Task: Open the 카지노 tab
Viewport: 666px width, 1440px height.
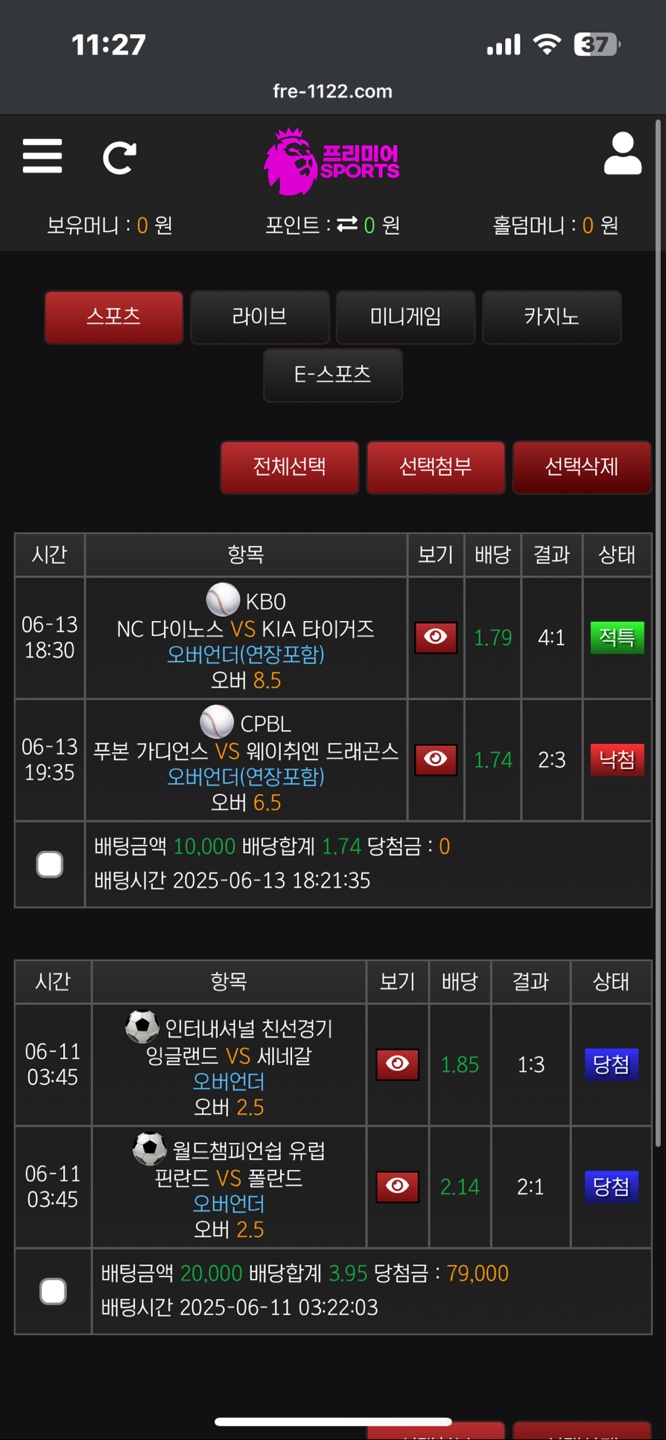Action: (x=551, y=317)
